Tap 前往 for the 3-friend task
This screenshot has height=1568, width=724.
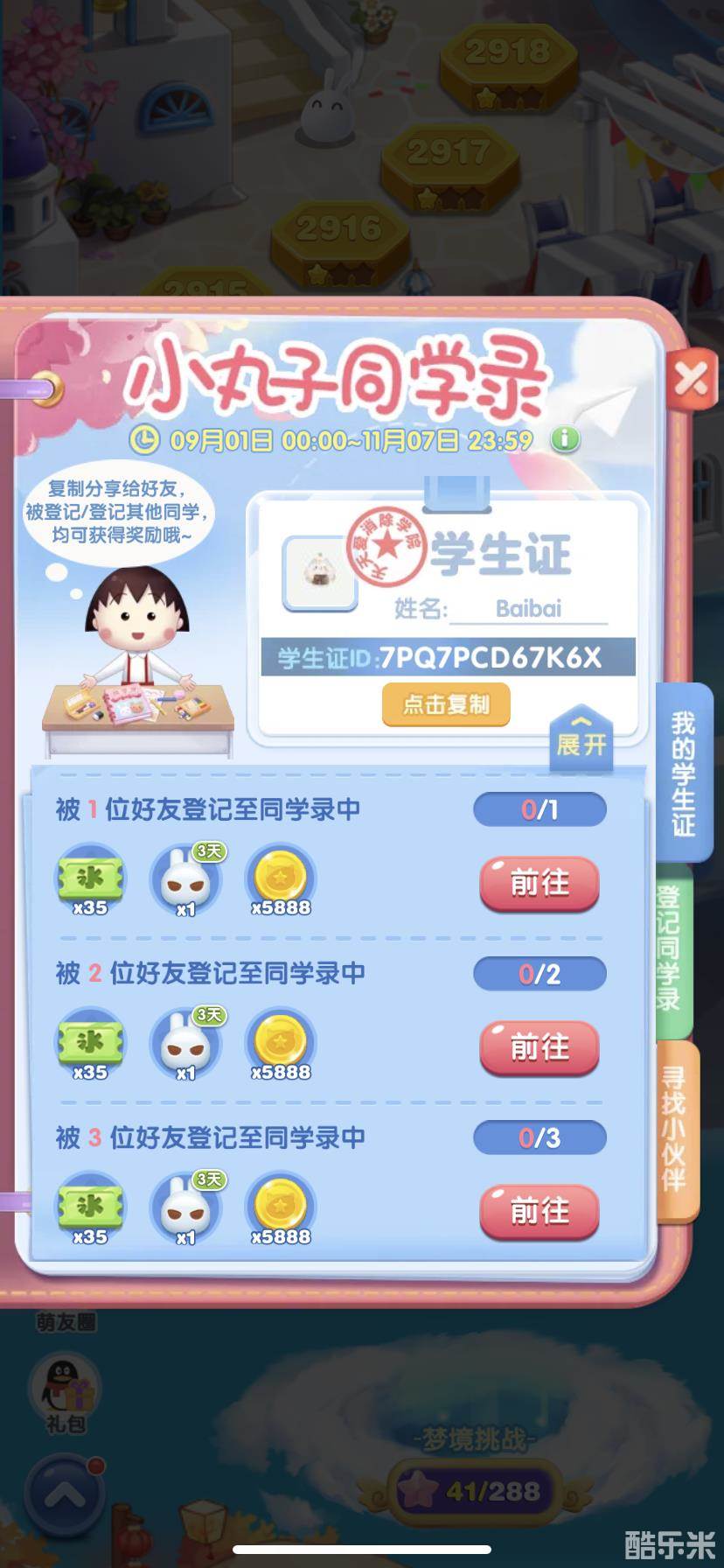coord(540,1212)
